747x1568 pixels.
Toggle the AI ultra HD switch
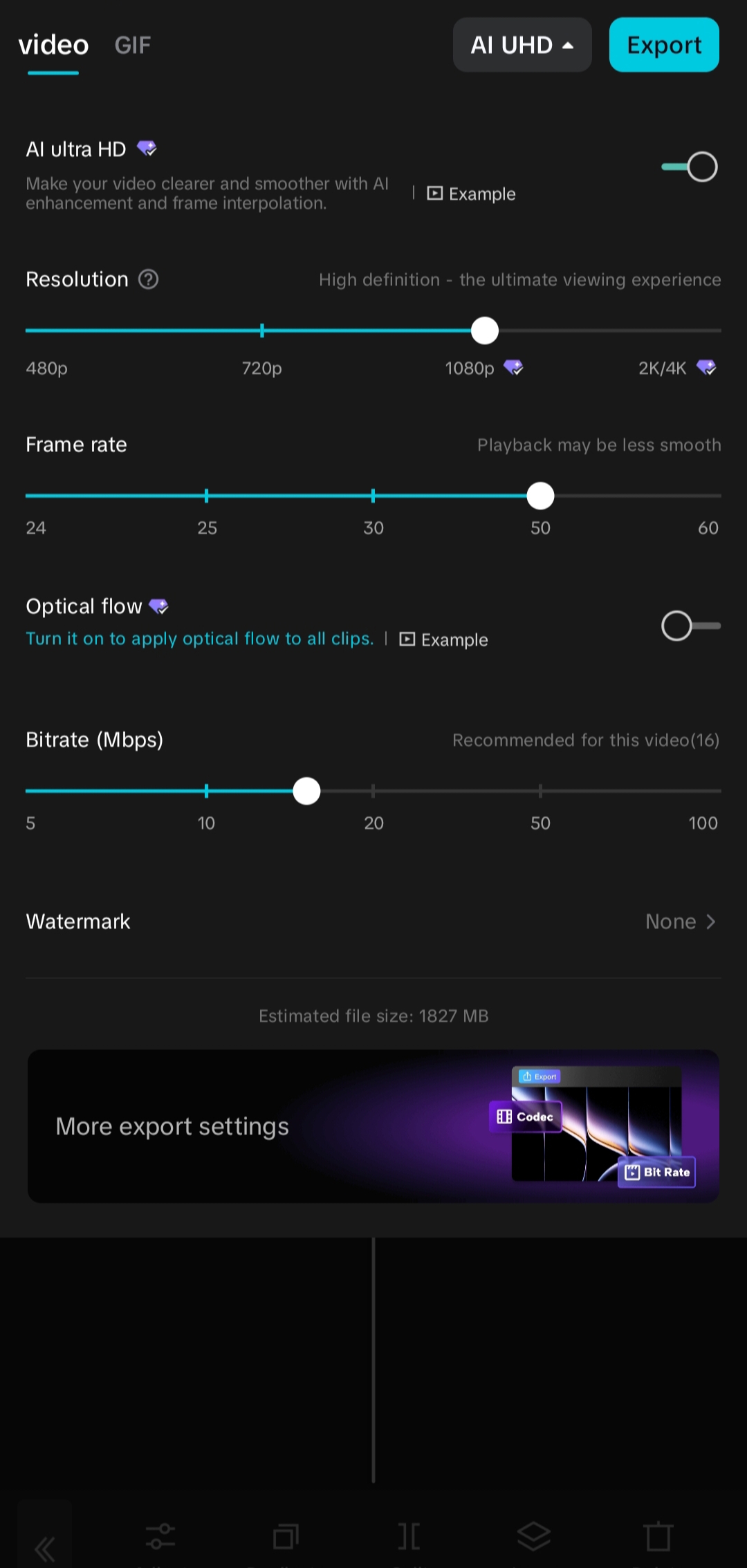690,167
